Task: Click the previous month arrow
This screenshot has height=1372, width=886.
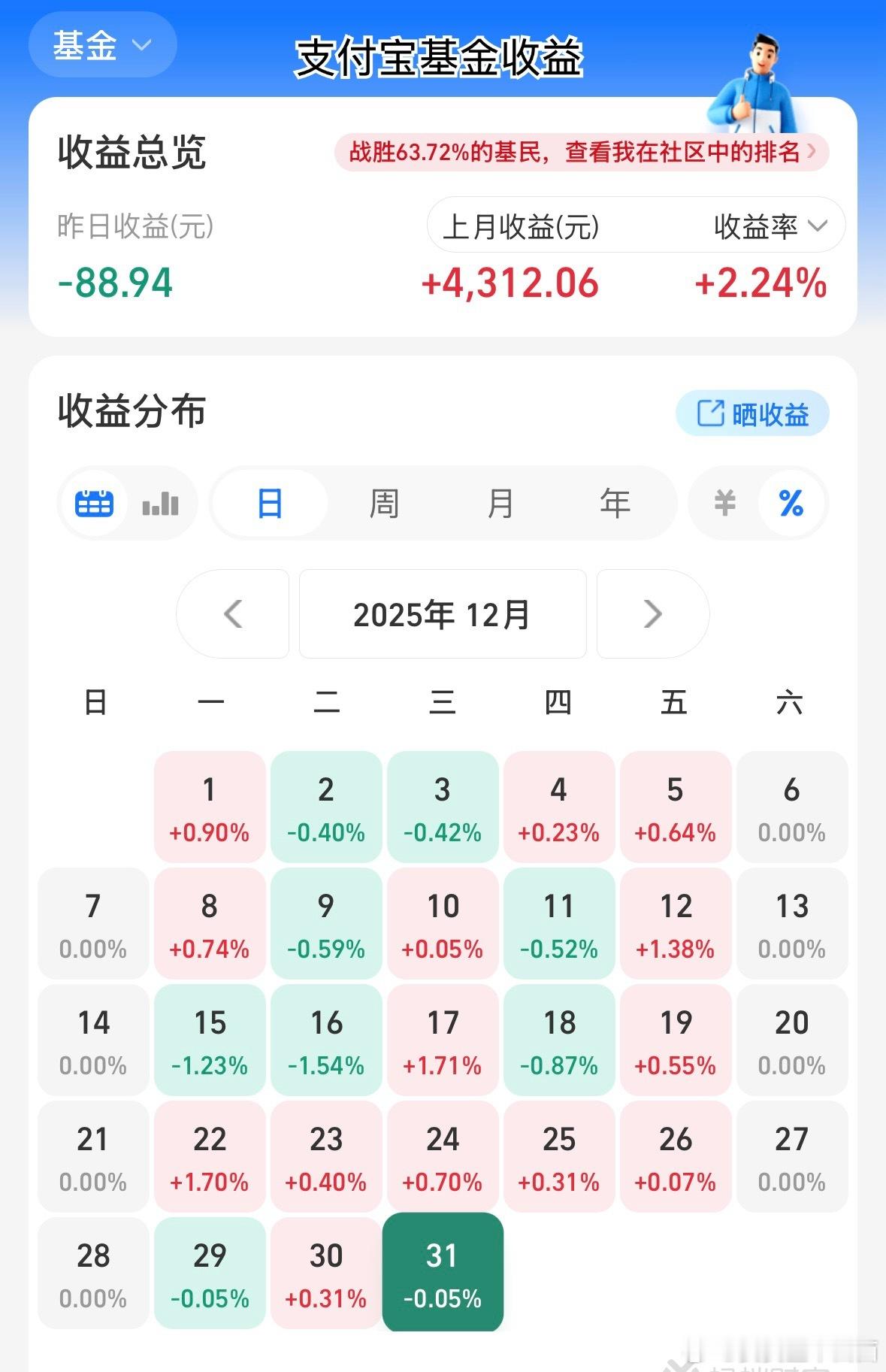Action: (233, 614)
